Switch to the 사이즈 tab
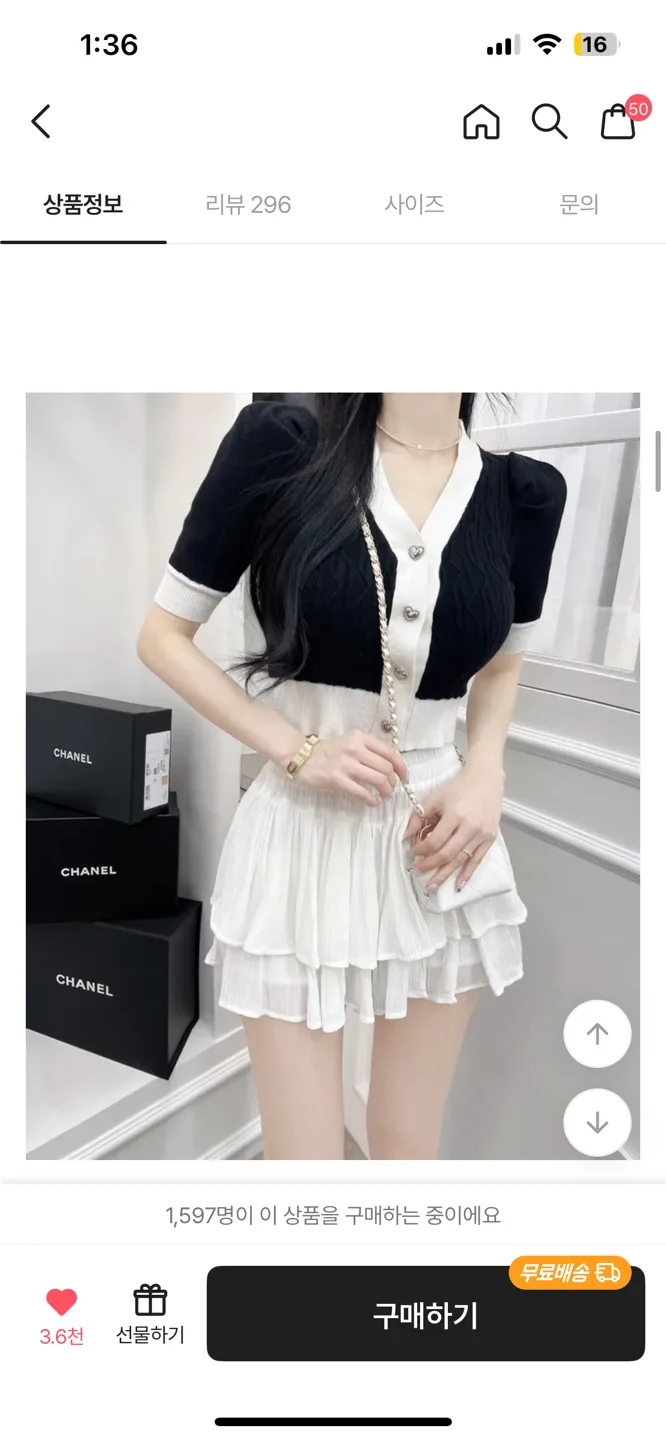 tap(414, 205)
